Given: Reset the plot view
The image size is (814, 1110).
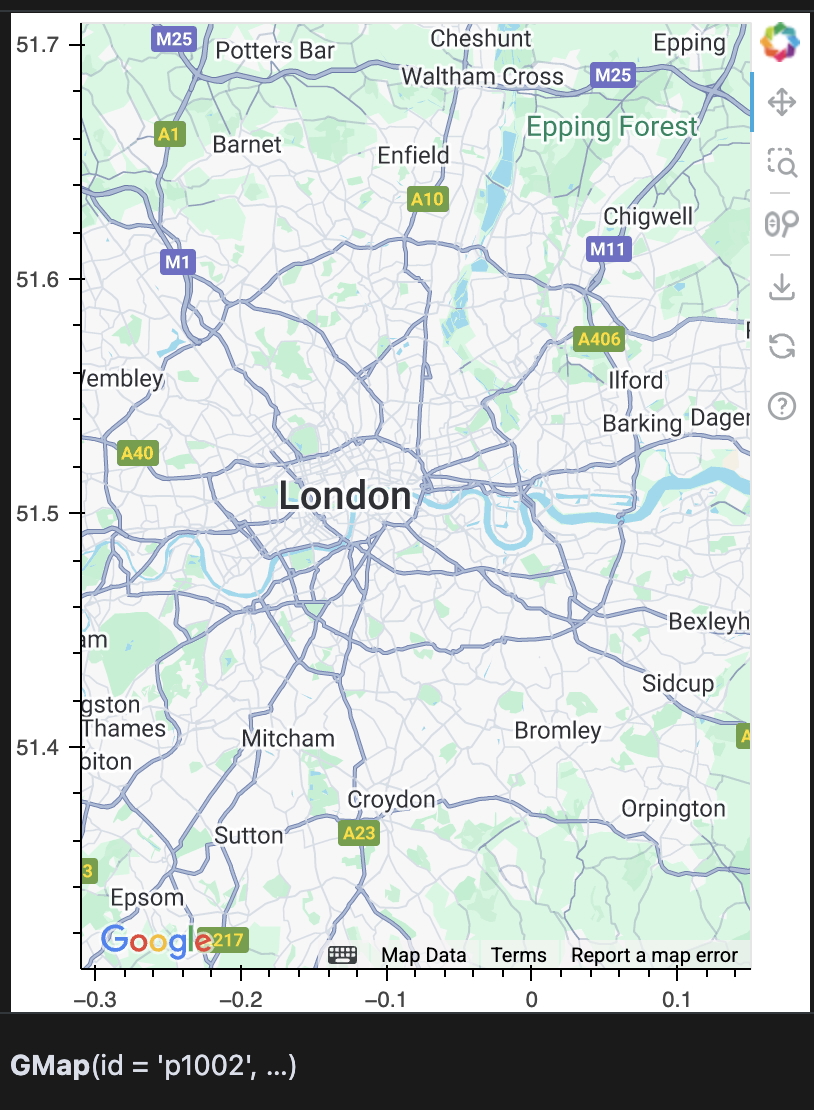Looking at the screenshot, I should tap(781, 347).
